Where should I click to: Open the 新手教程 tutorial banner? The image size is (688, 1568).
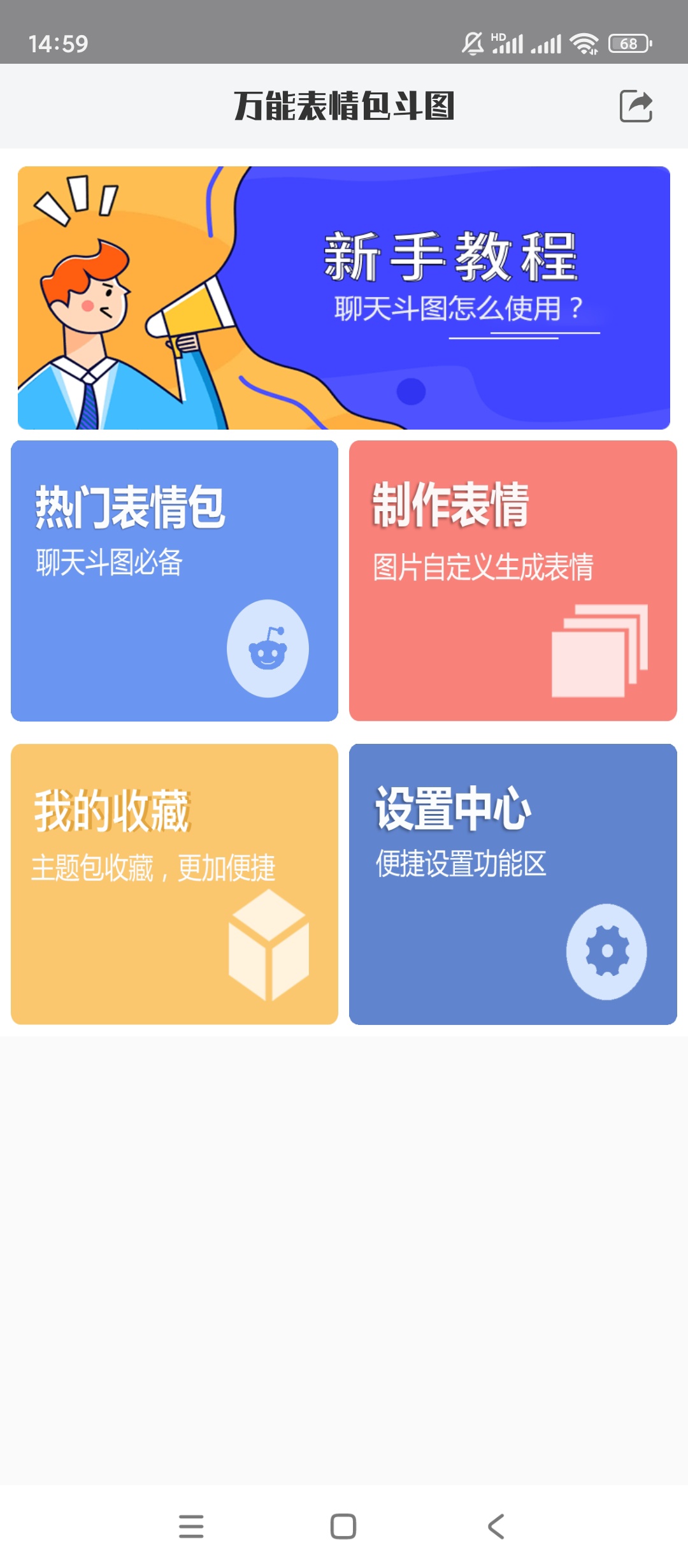pyautogui.click(x=344, y=298)
